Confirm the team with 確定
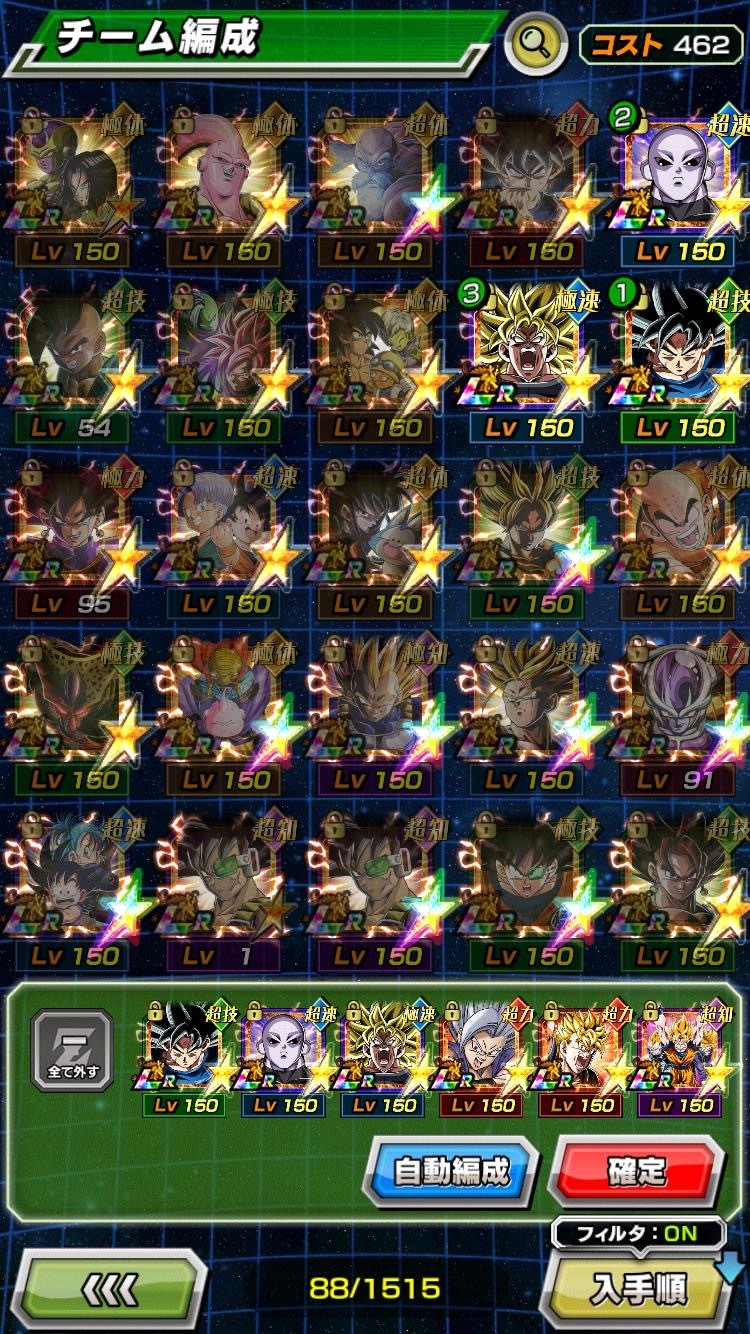750x1334 pixels. point(636,1171)
